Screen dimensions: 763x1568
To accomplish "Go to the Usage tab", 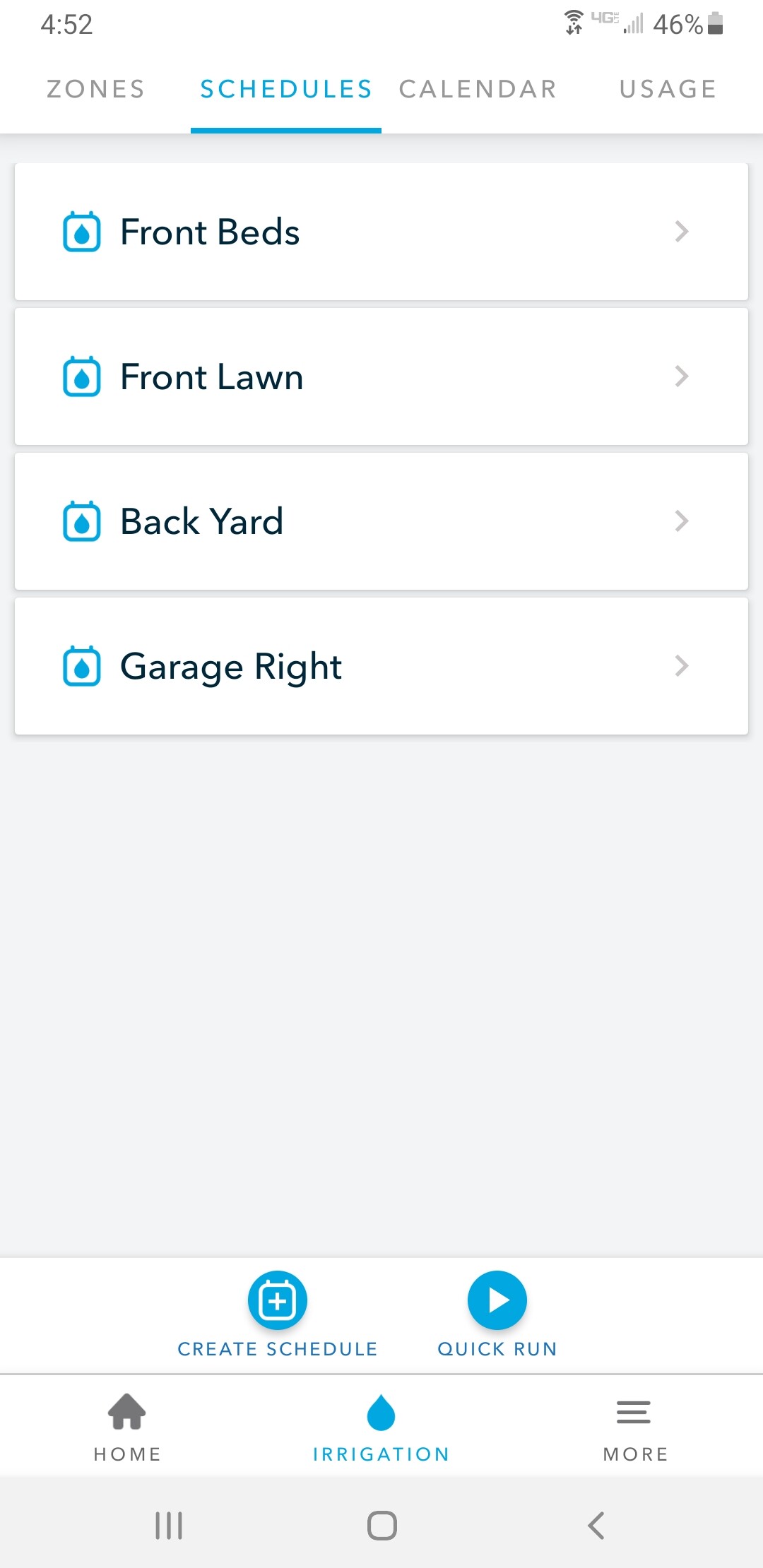I will pos(668,89).
